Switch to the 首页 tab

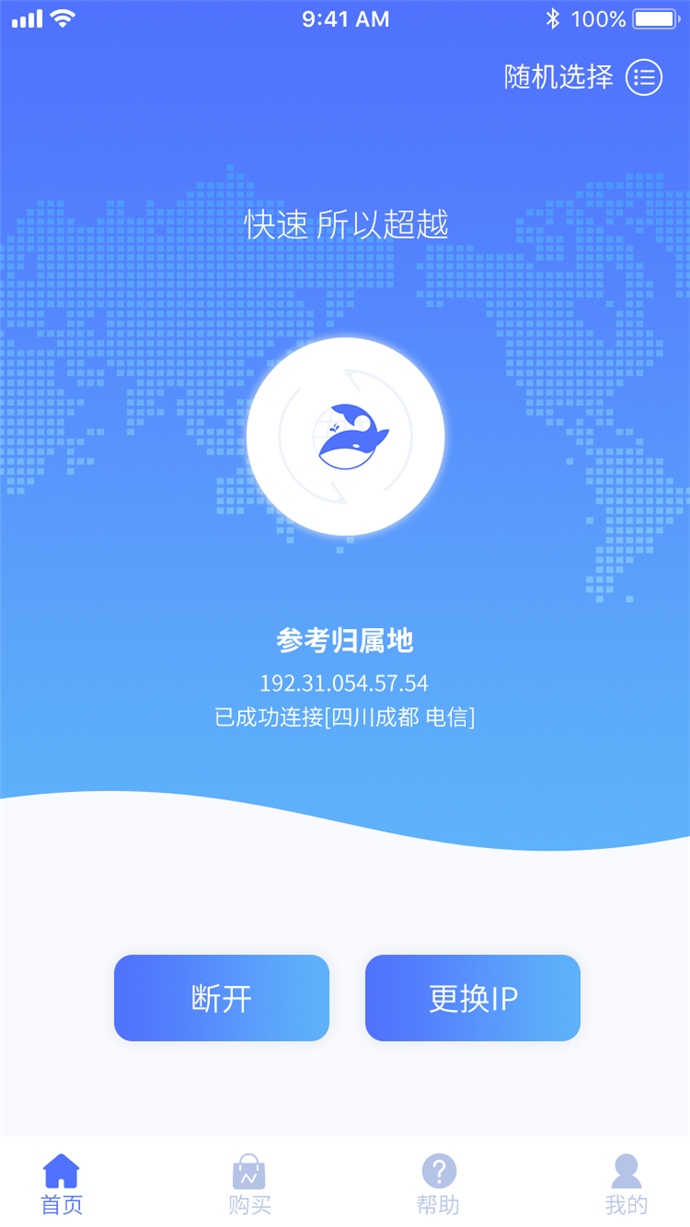62,1183
